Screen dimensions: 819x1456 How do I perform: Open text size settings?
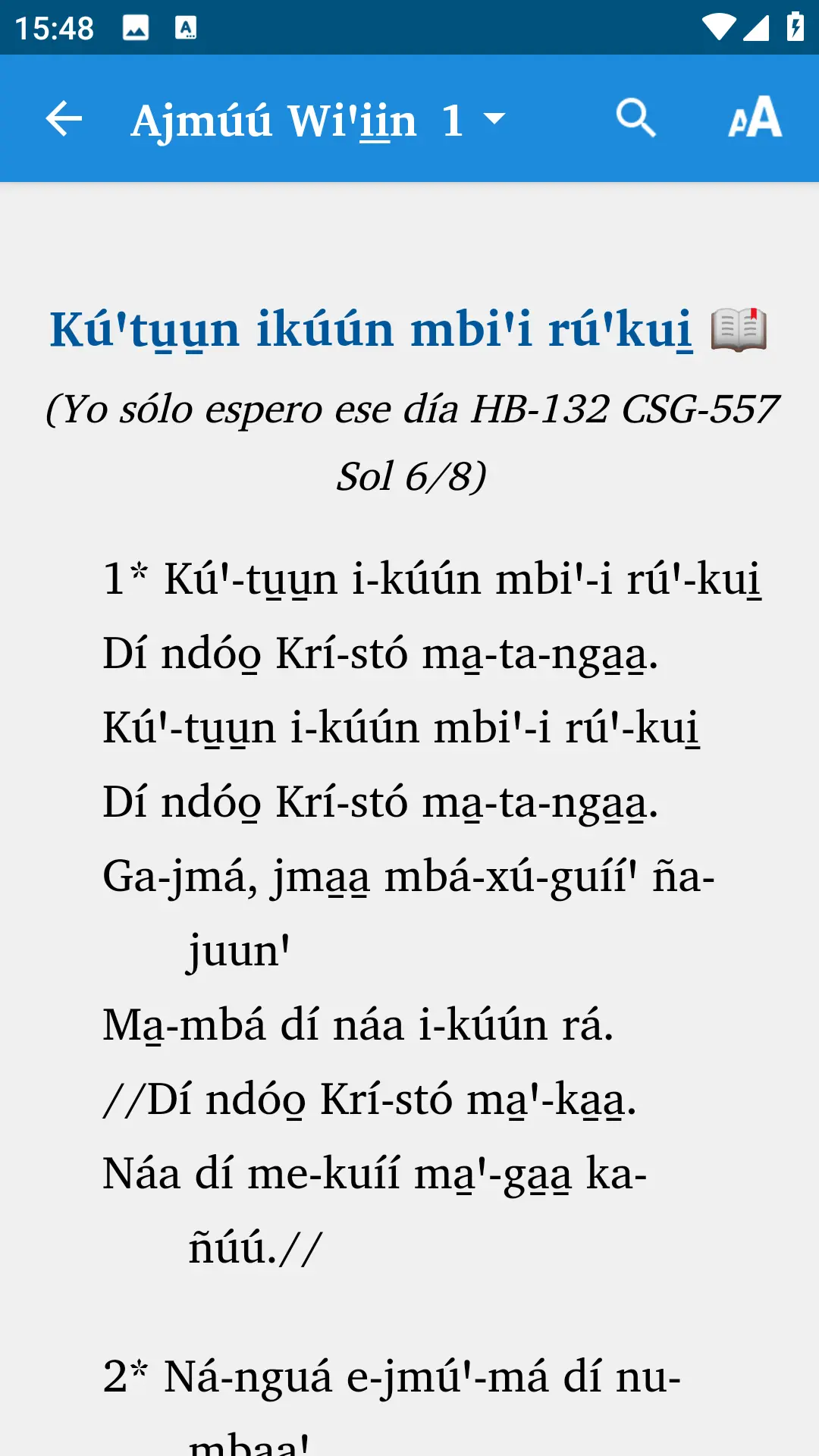pyautogui.click(x=755, y=118)
